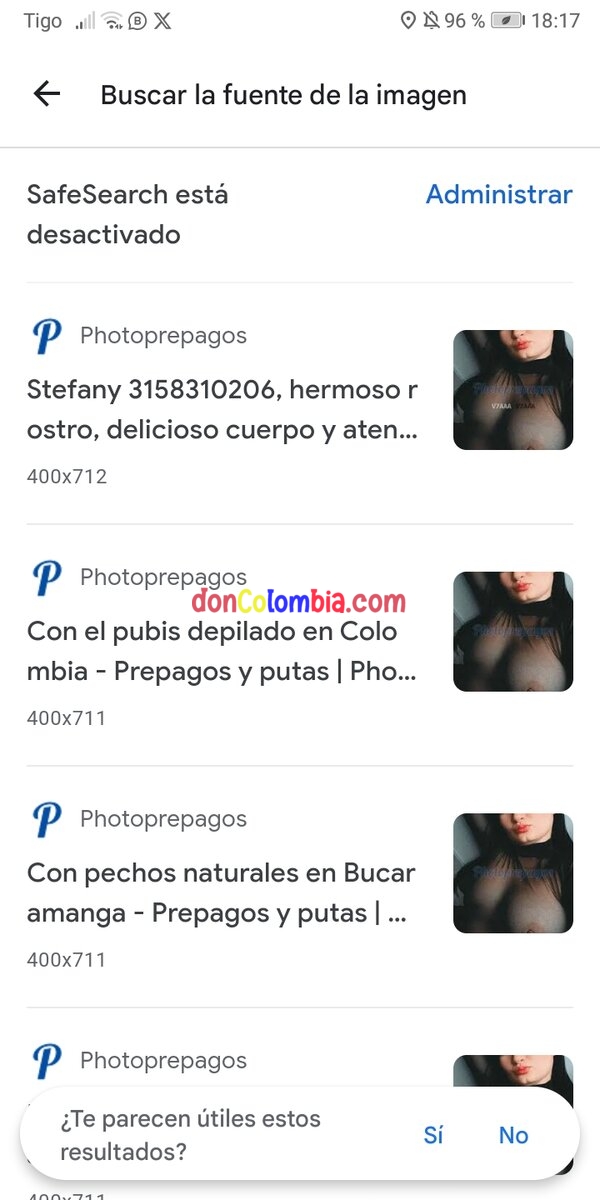Go back from the image source search
Image resolution: width=600 pixels, height=1200 pixels.
point(47,94)
